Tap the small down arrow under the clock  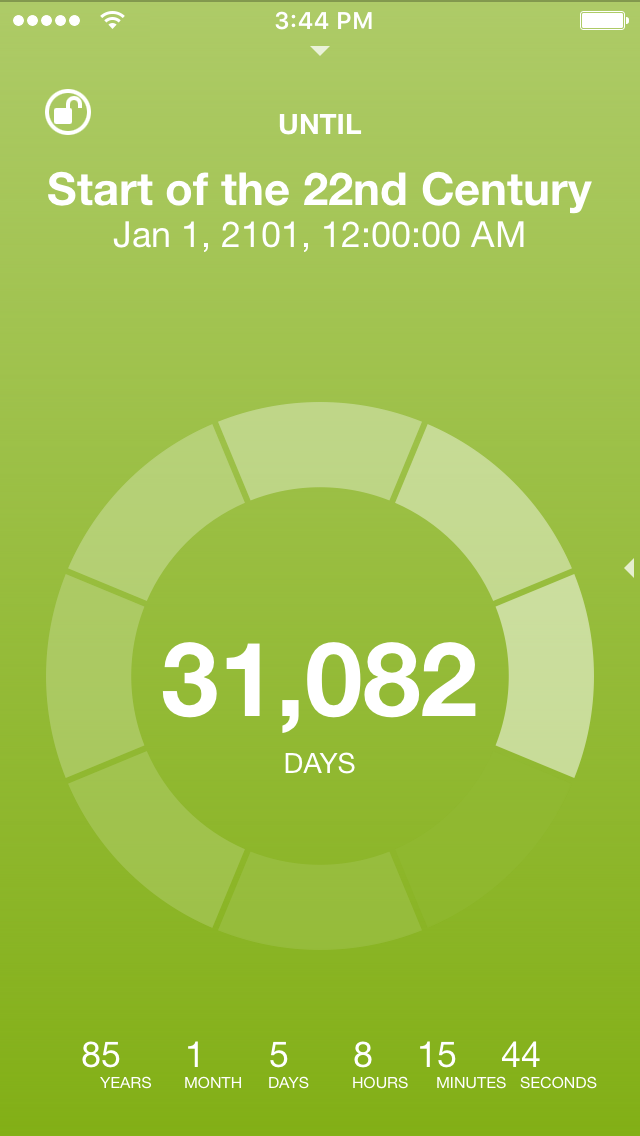[x=320, y=51]
